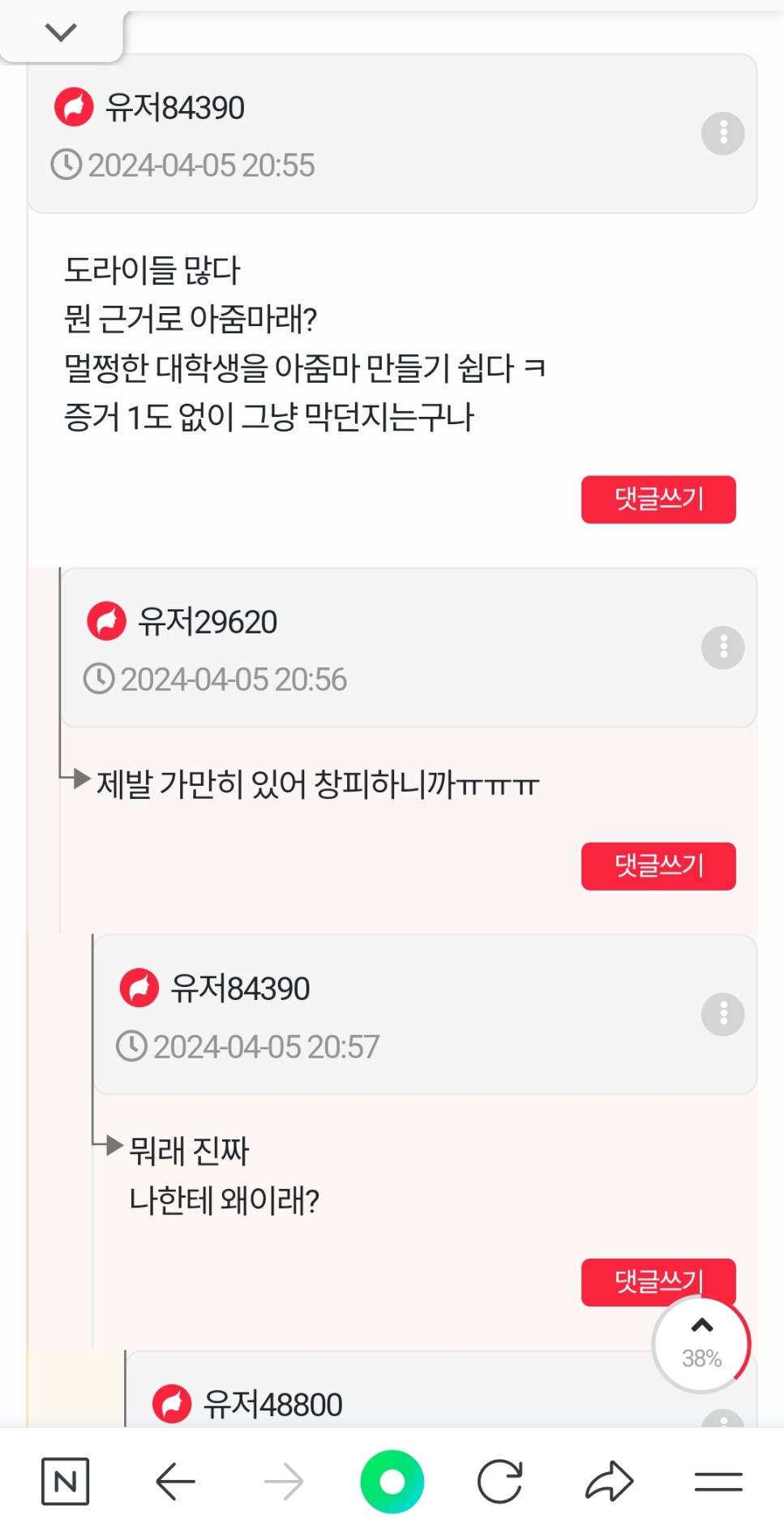Jump to top with the 38% button
Viewport: 784px width, 1536px height.
click(701, 1343)
